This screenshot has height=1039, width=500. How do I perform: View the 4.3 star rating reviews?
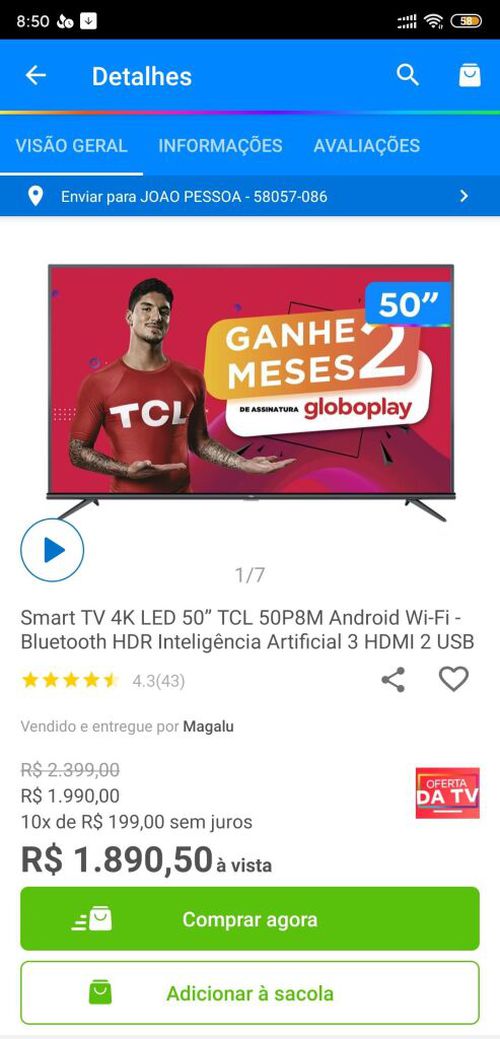[x=103, y=681]
